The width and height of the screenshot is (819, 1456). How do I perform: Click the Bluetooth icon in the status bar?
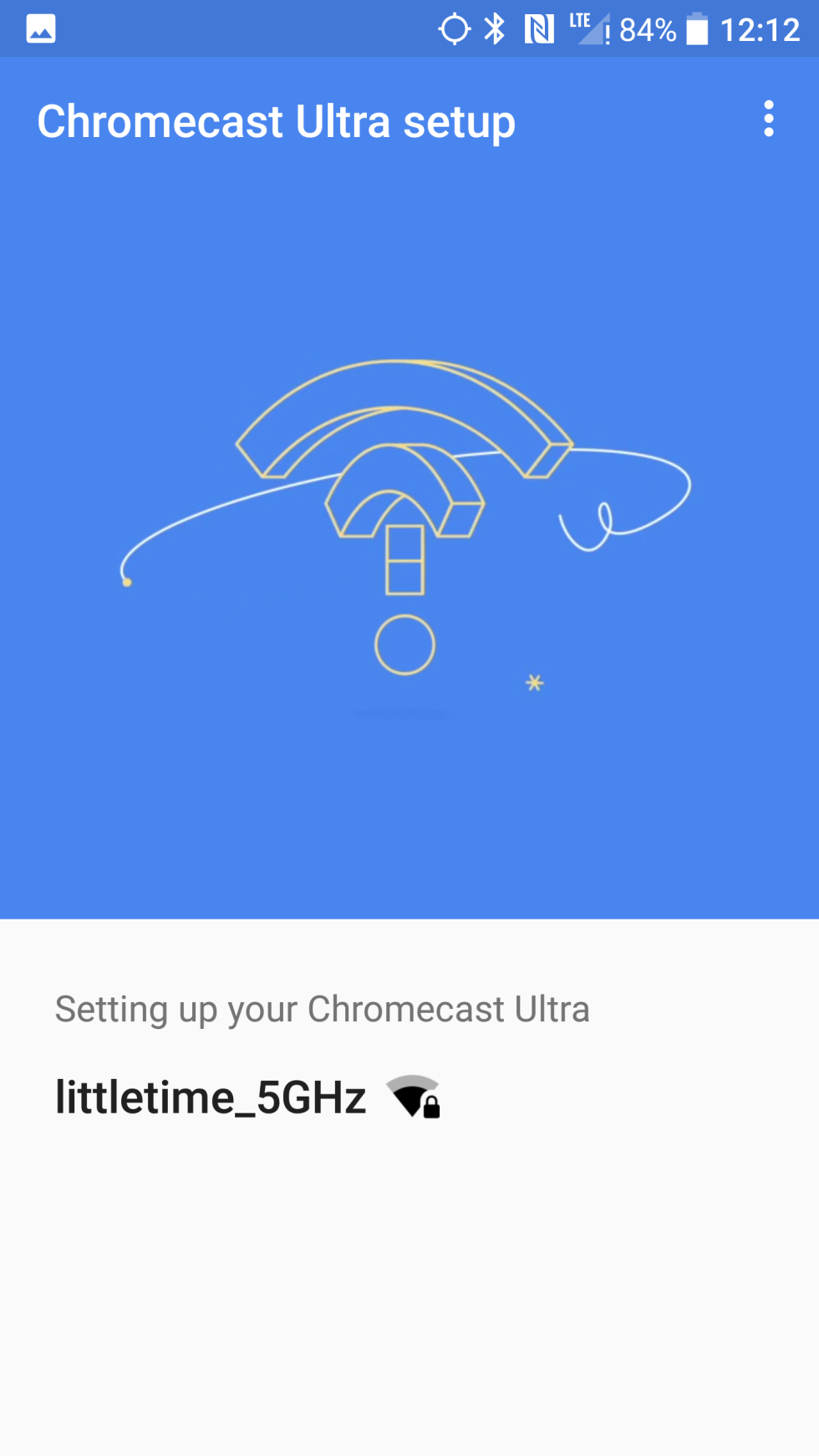pyautogui.click(x=495, y=28)
